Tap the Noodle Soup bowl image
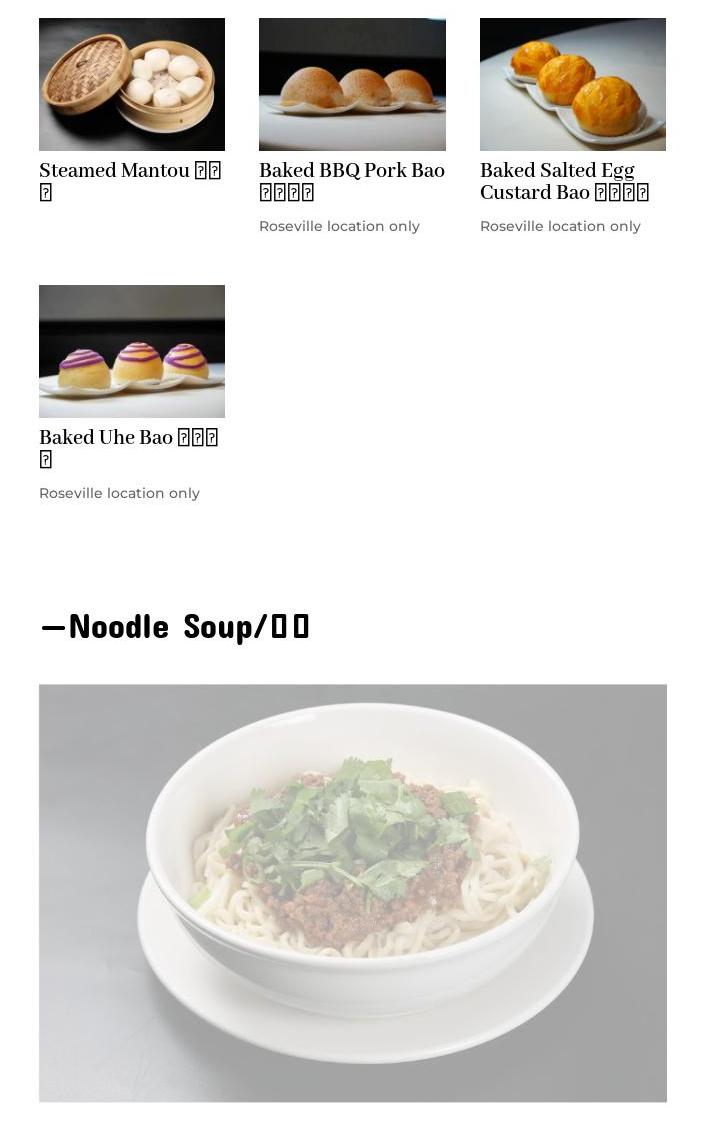 [352, 893]
